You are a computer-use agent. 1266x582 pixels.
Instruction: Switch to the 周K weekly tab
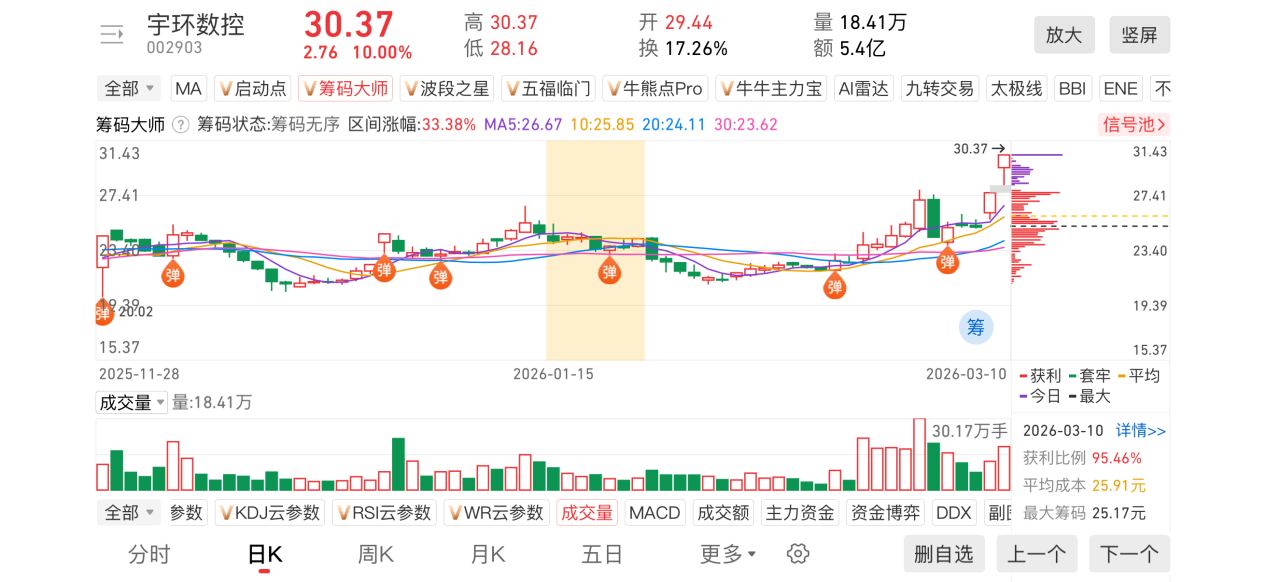tap(376, 553)
